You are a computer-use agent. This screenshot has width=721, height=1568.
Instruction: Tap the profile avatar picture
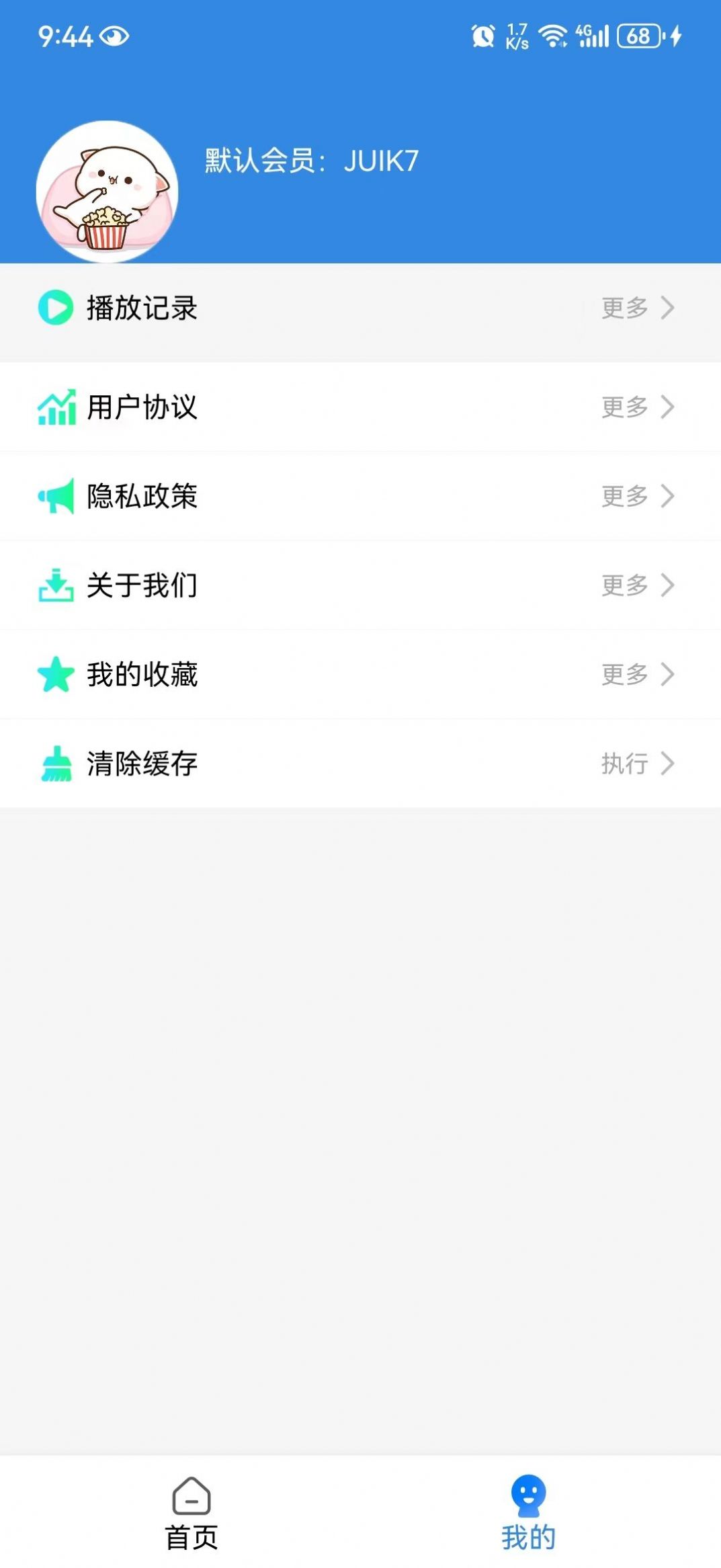pos(108,192)
